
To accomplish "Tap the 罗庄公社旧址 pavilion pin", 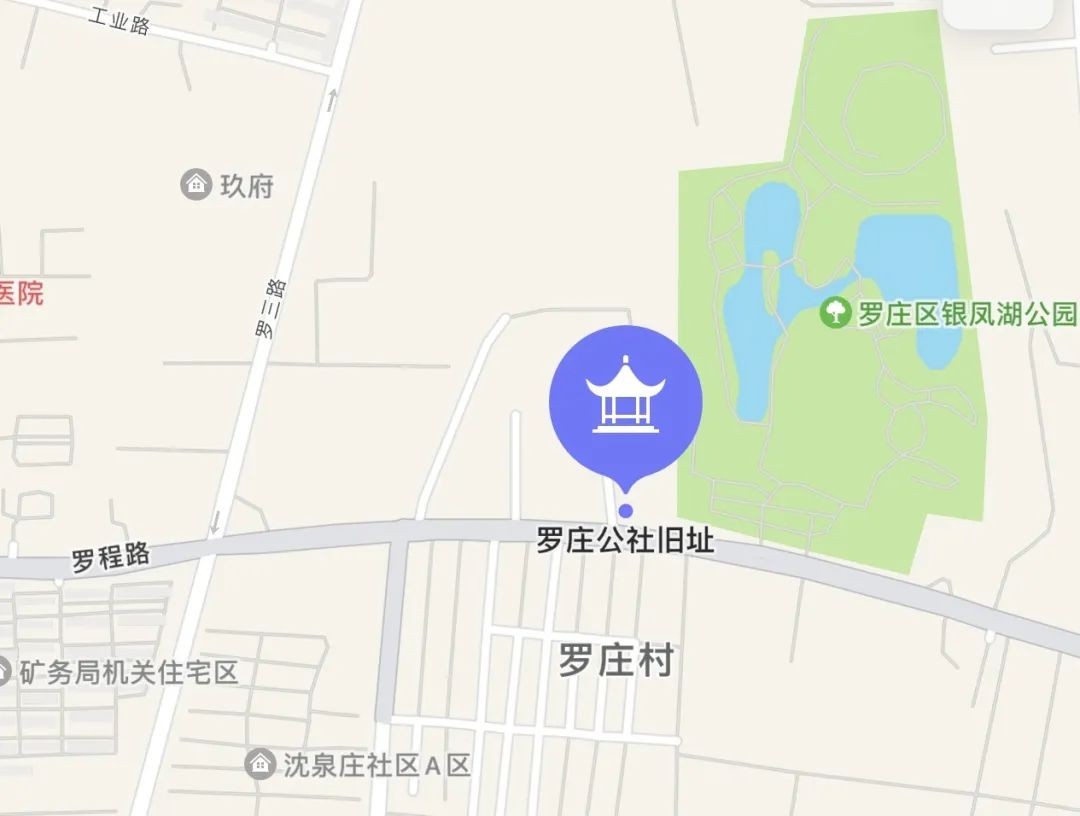I will (625, 402).
